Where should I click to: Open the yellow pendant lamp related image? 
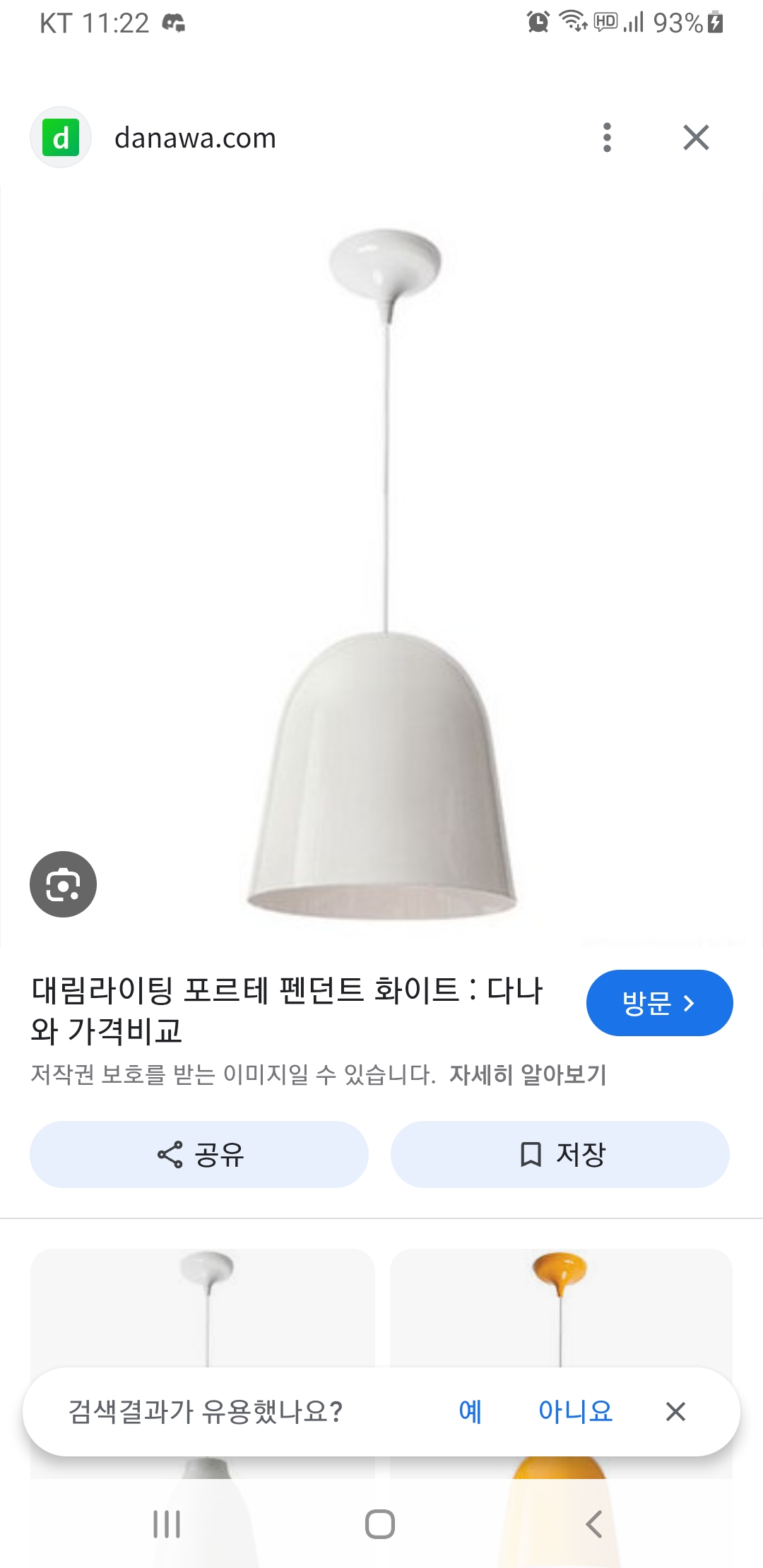pyautogui.click(x=561, y=1307)
